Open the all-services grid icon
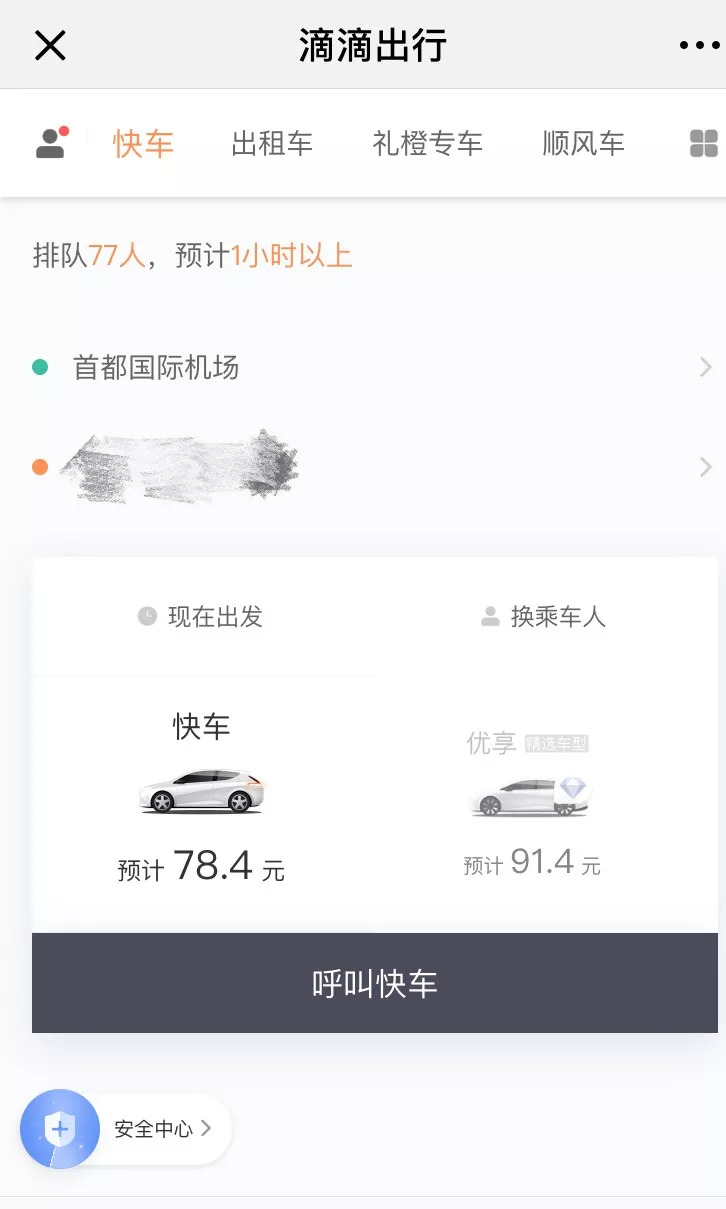The height and width of the screenshot is (1209, 726). point(704,143)
